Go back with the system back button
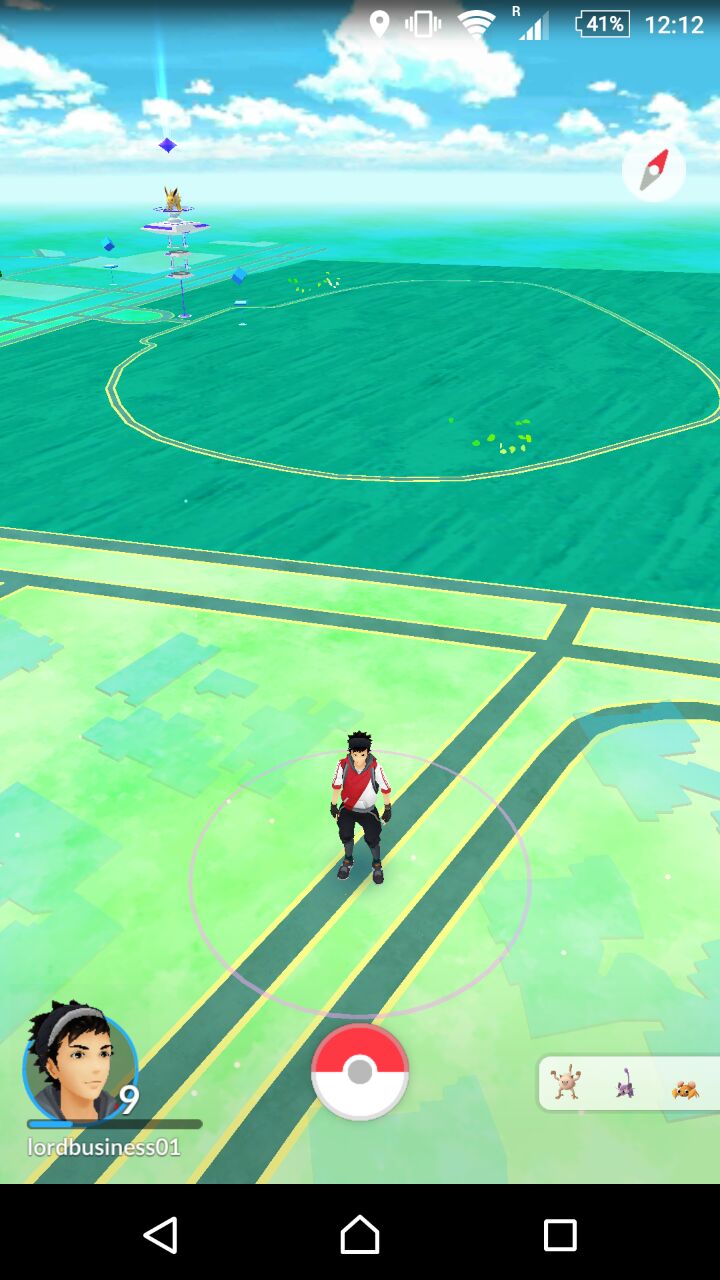Viewport: 720px width, 1280px height. pos(160,1235)
